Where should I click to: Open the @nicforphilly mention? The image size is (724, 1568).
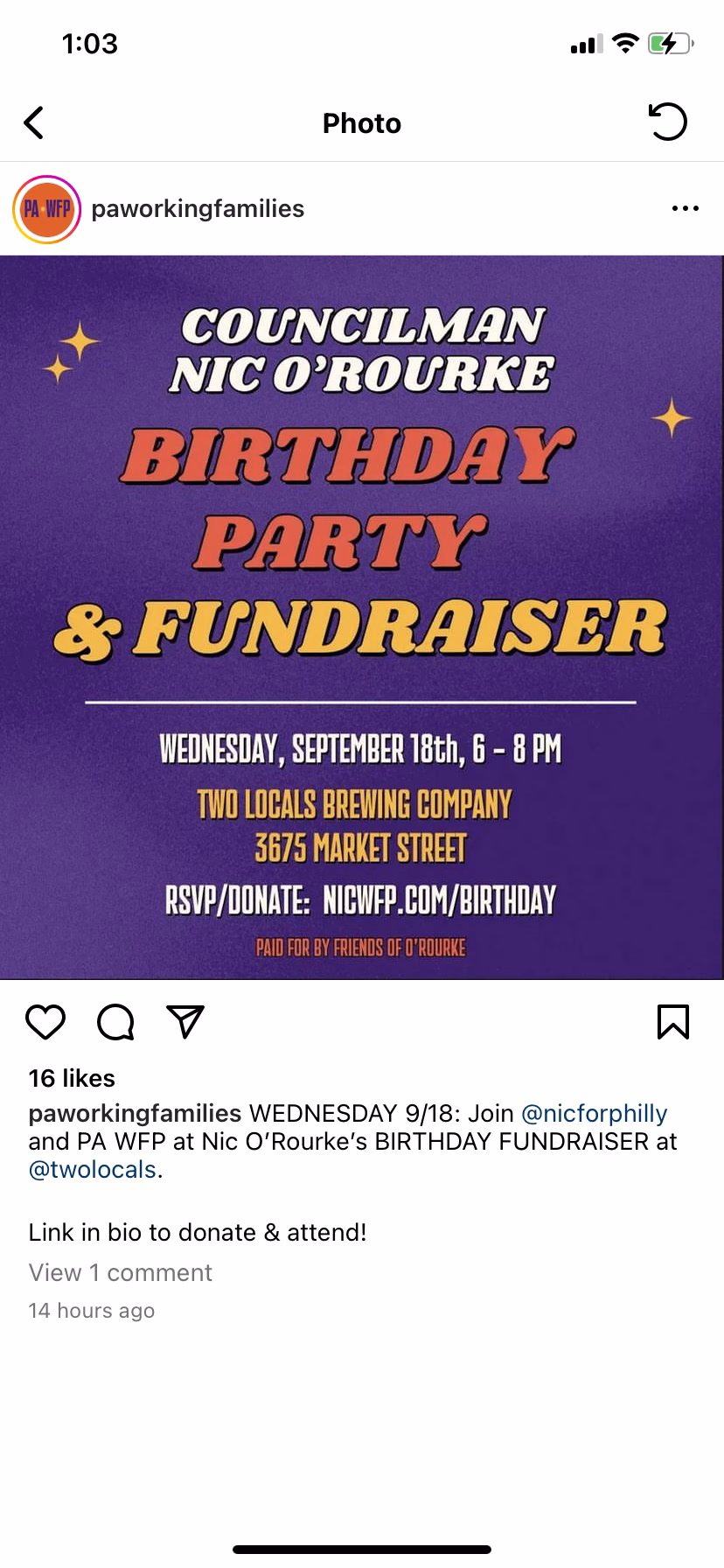point(594,1113)
